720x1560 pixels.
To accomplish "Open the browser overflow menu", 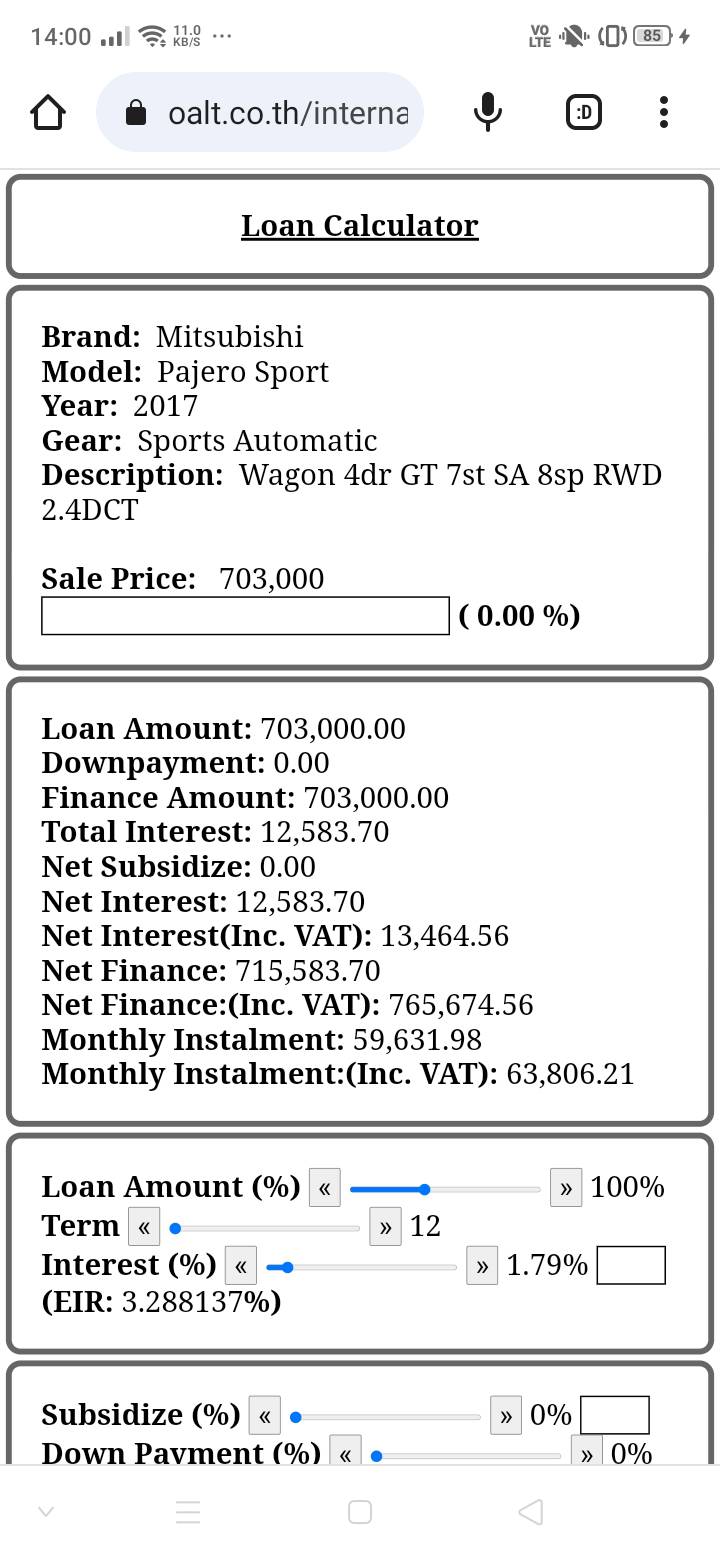I will click(663, 112).
